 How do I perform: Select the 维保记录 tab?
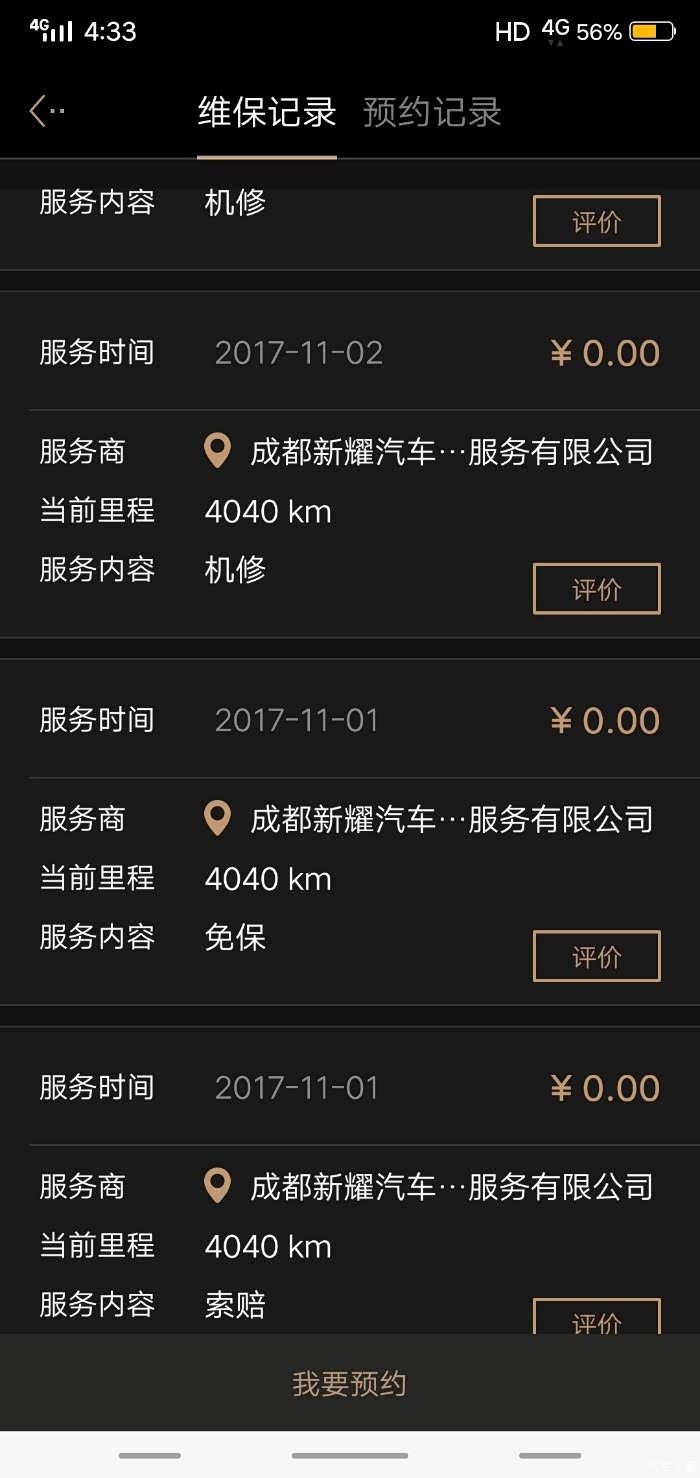266,112
